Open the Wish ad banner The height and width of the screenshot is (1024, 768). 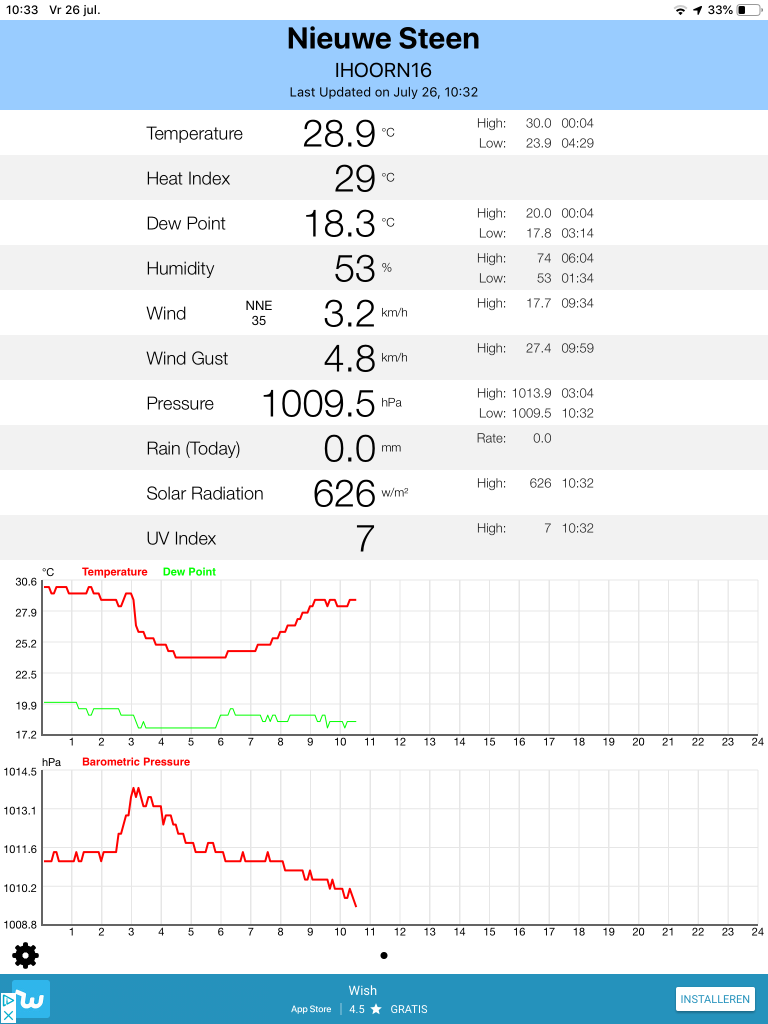384,999
